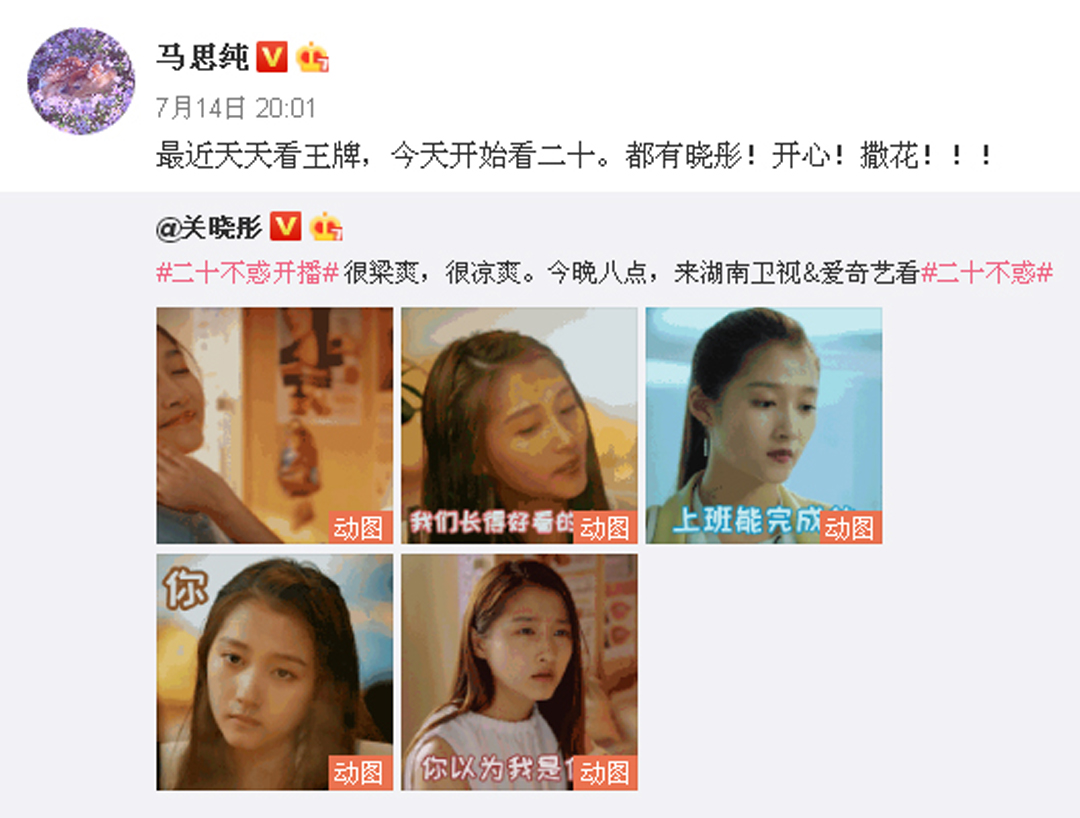Tap the username 马思纯
Screen dimensions: 1080x818
[x=201, y=57]
